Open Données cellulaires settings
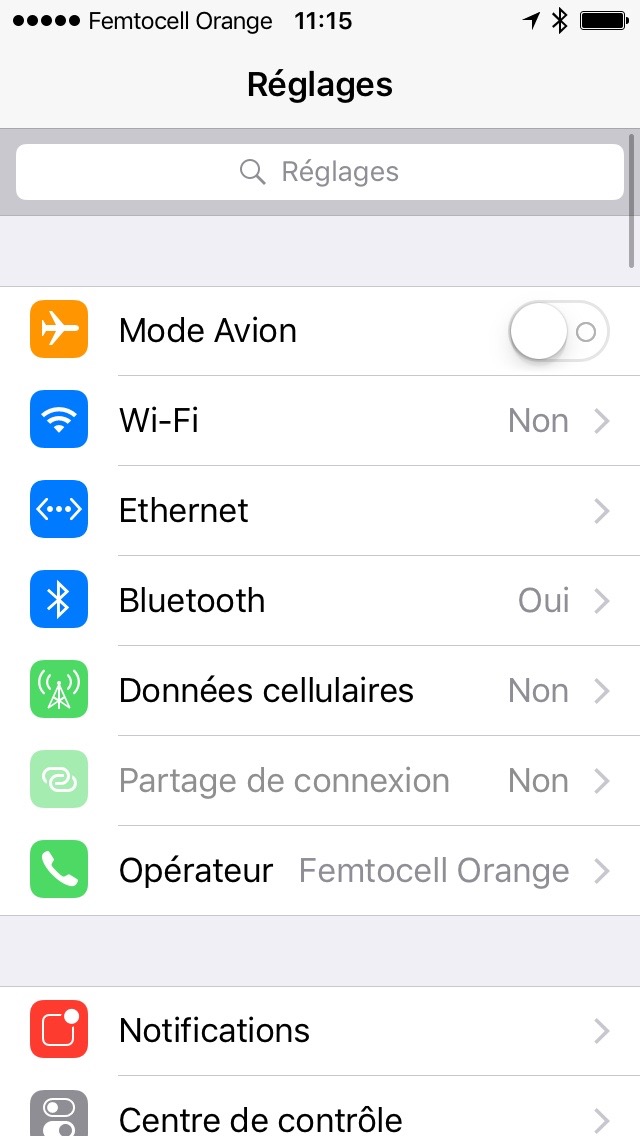The height and width of the screenshot is (1136, 640). (x=320, y=690)
